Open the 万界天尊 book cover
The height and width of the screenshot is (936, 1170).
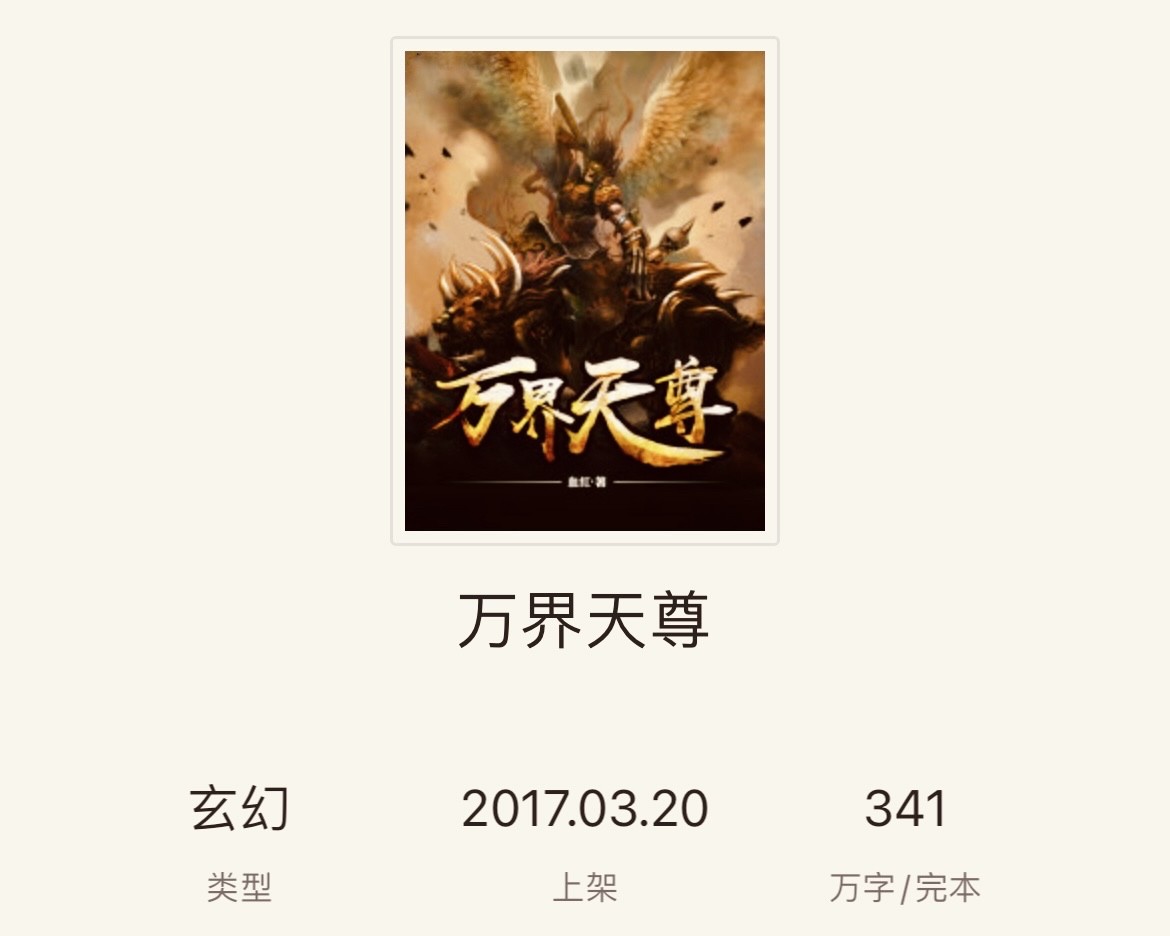[584, 290]
